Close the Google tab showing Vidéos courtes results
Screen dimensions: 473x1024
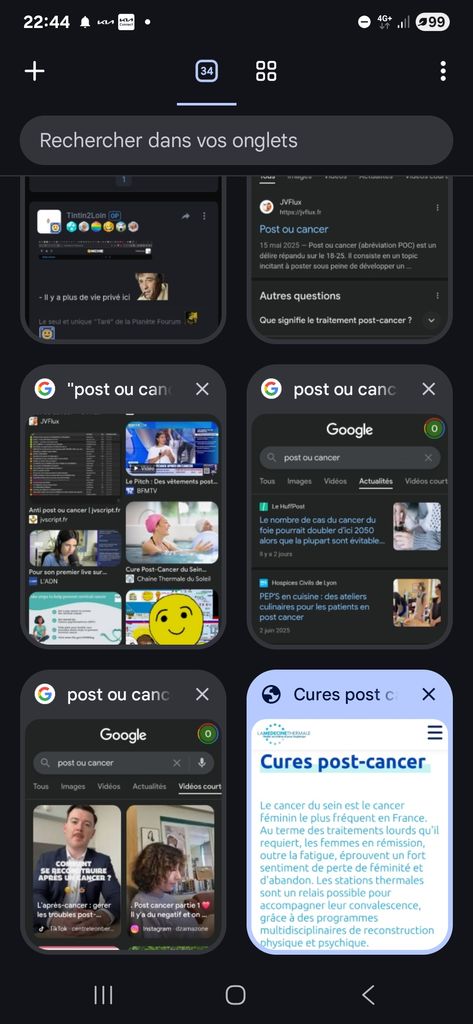pos(203,694)
